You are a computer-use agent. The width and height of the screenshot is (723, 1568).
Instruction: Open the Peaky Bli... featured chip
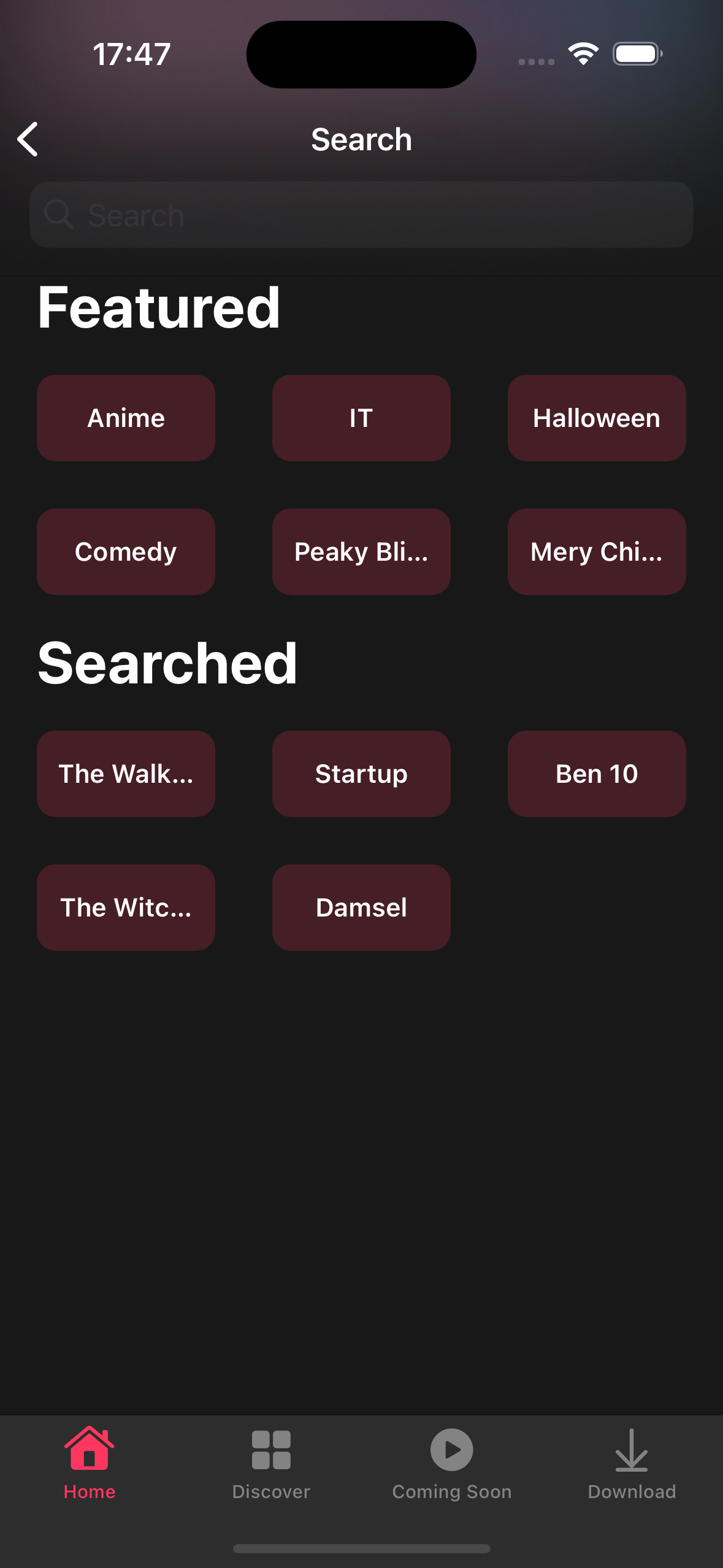(361, 551)
